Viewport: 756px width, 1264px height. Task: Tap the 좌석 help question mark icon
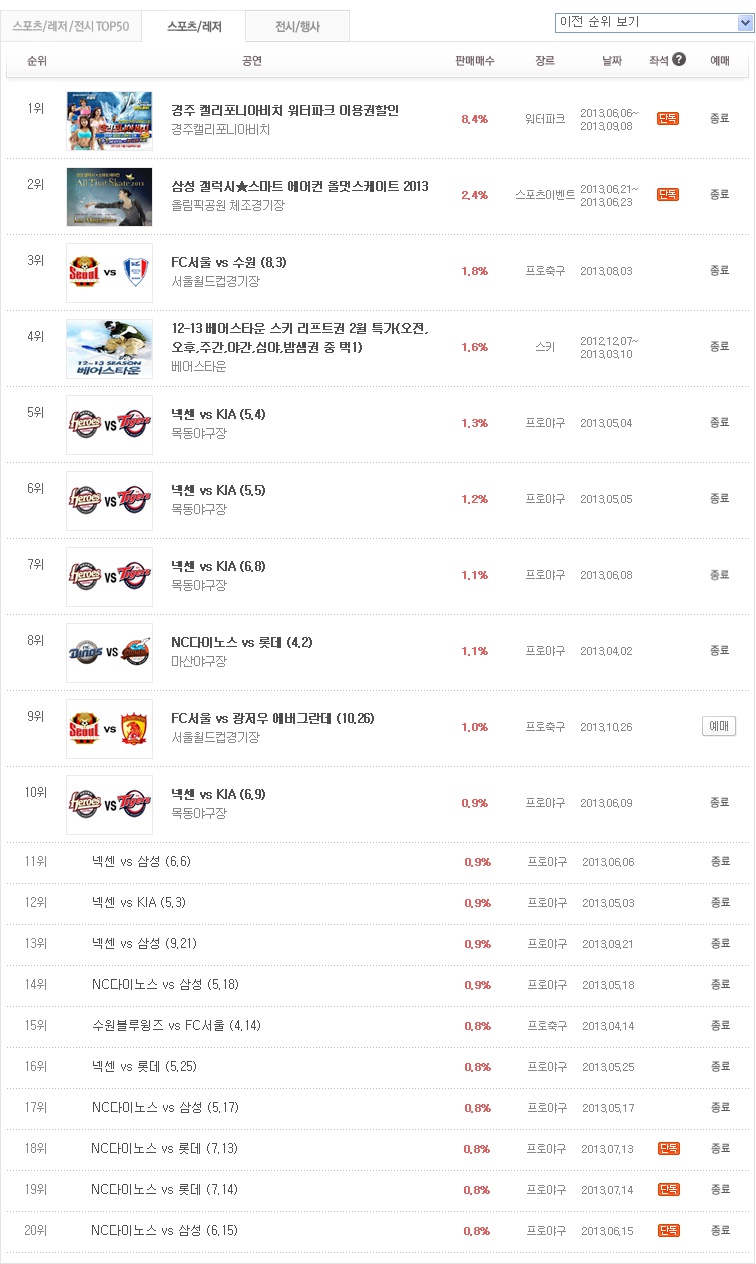(x=680, y=59)
